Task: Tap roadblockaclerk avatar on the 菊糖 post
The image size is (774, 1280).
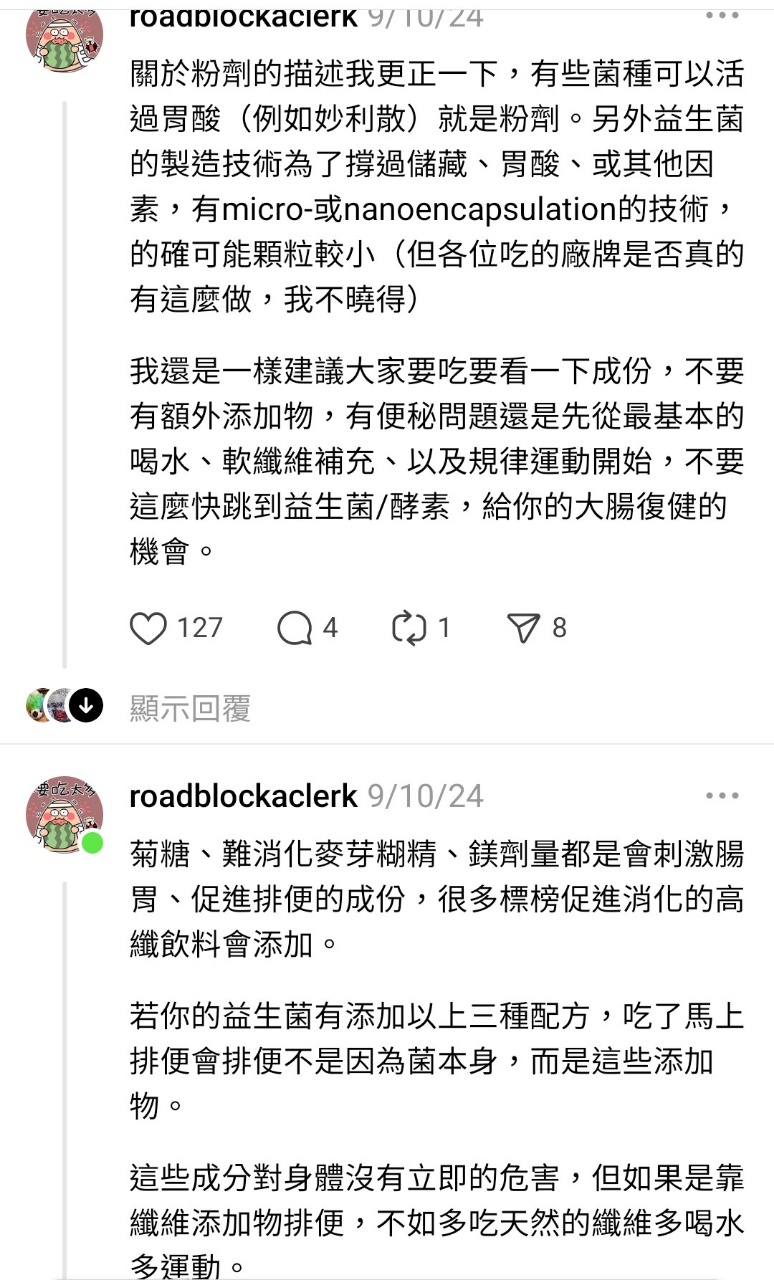Action: 64,813
